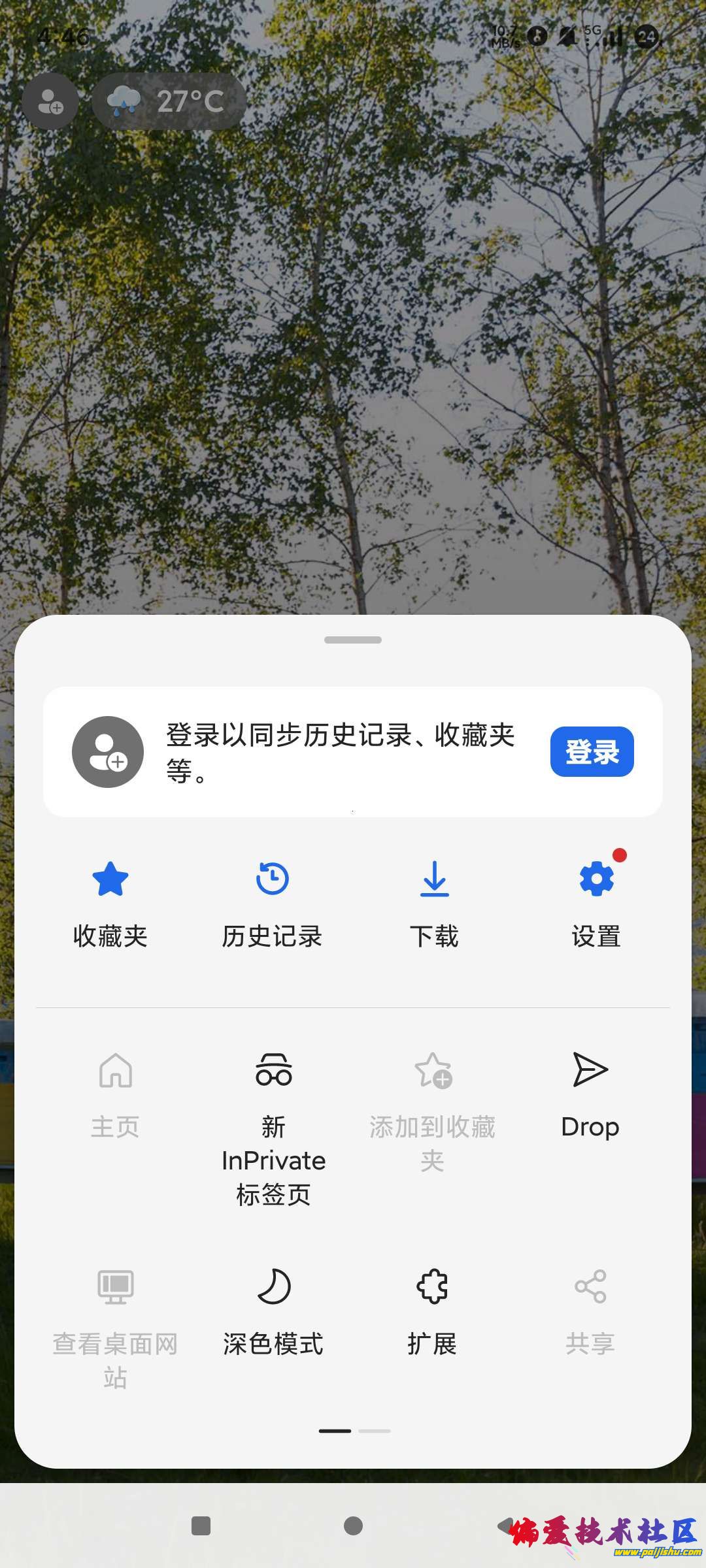Tap the system home button

[353, 1526]
